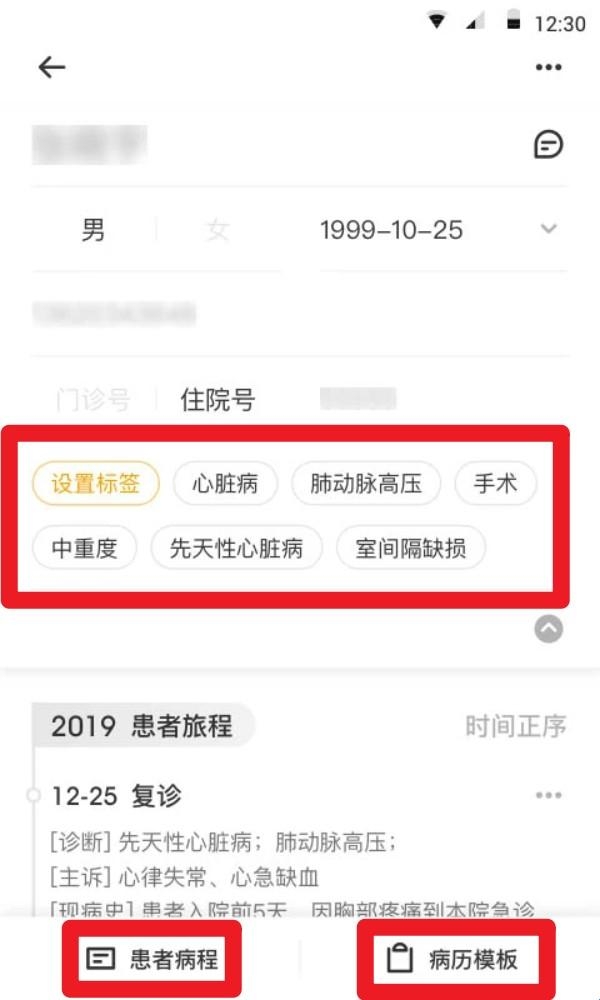This screenshot has width=600, height=1000.
Task: Switch to 住院号 option
Action: (x=217, y=400)
